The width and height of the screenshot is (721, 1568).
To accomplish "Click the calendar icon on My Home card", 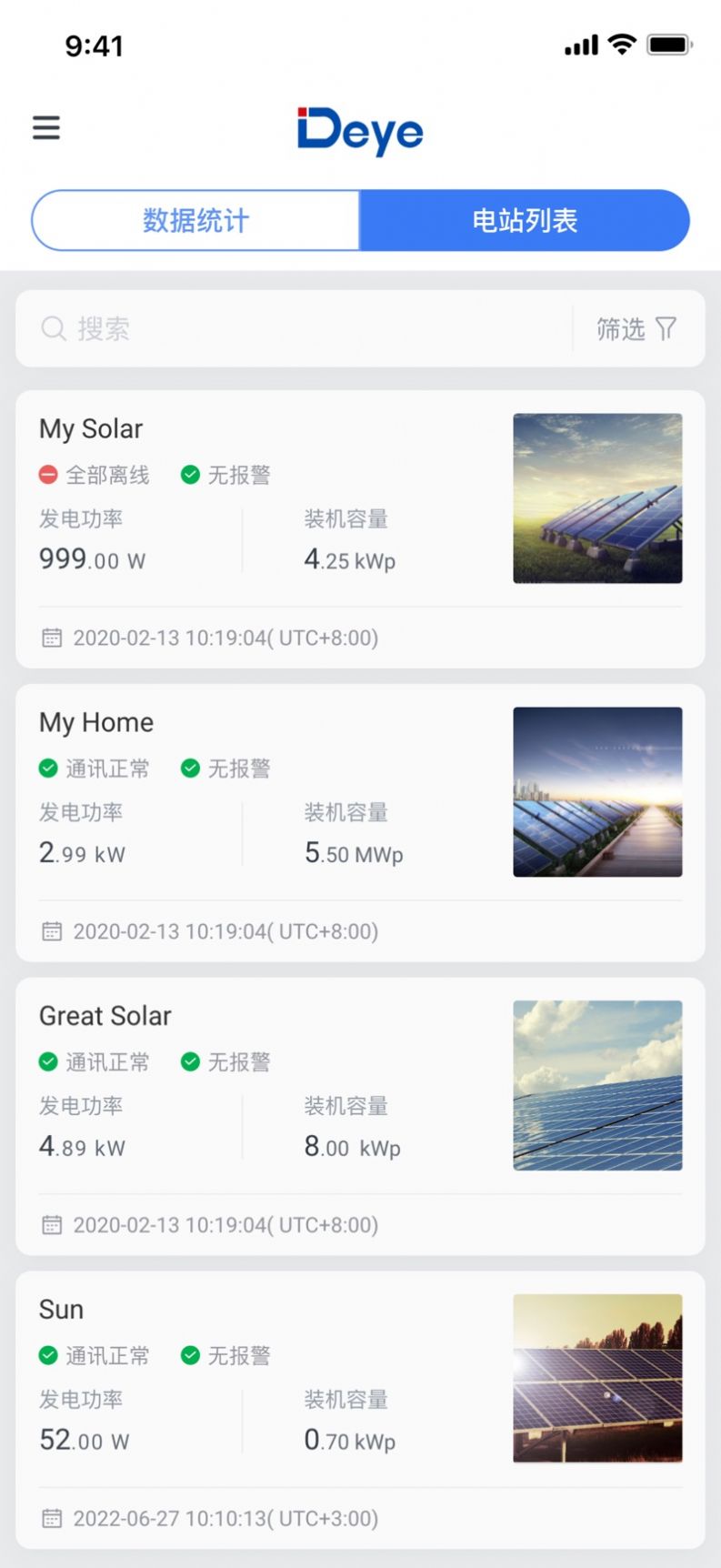I will click(52, 930).
